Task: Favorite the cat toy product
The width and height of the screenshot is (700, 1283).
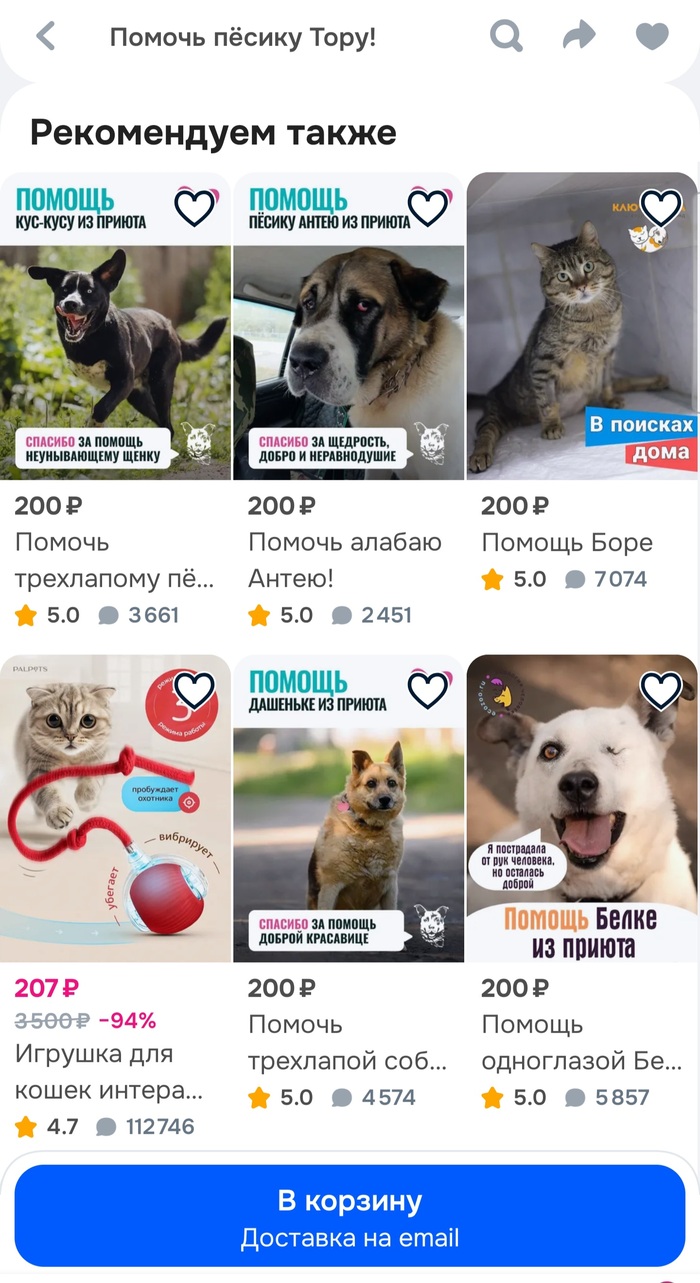Action: click(x=195, y=690)
